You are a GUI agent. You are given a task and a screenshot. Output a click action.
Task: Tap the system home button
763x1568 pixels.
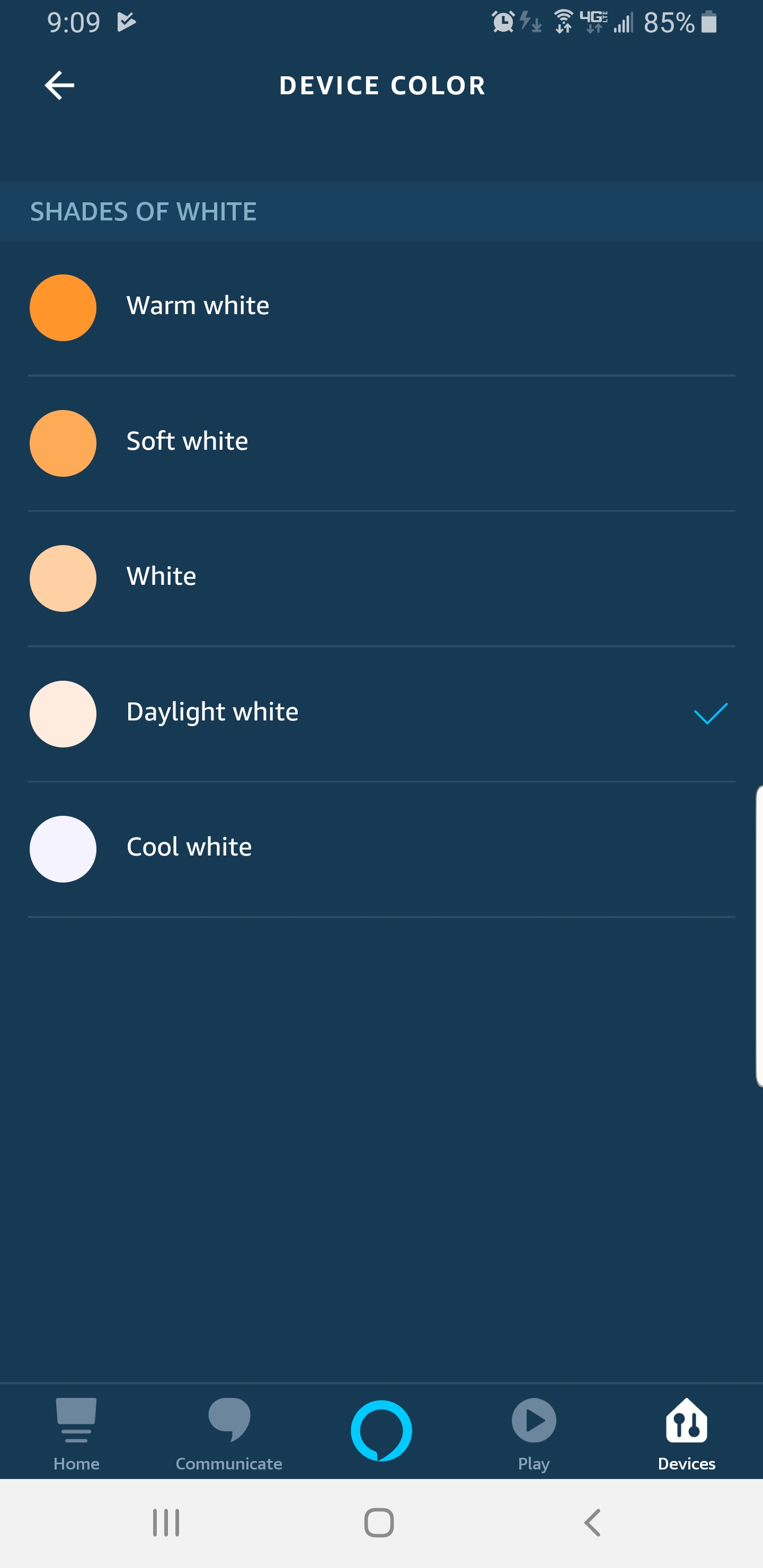click(x=379, y=1522)
